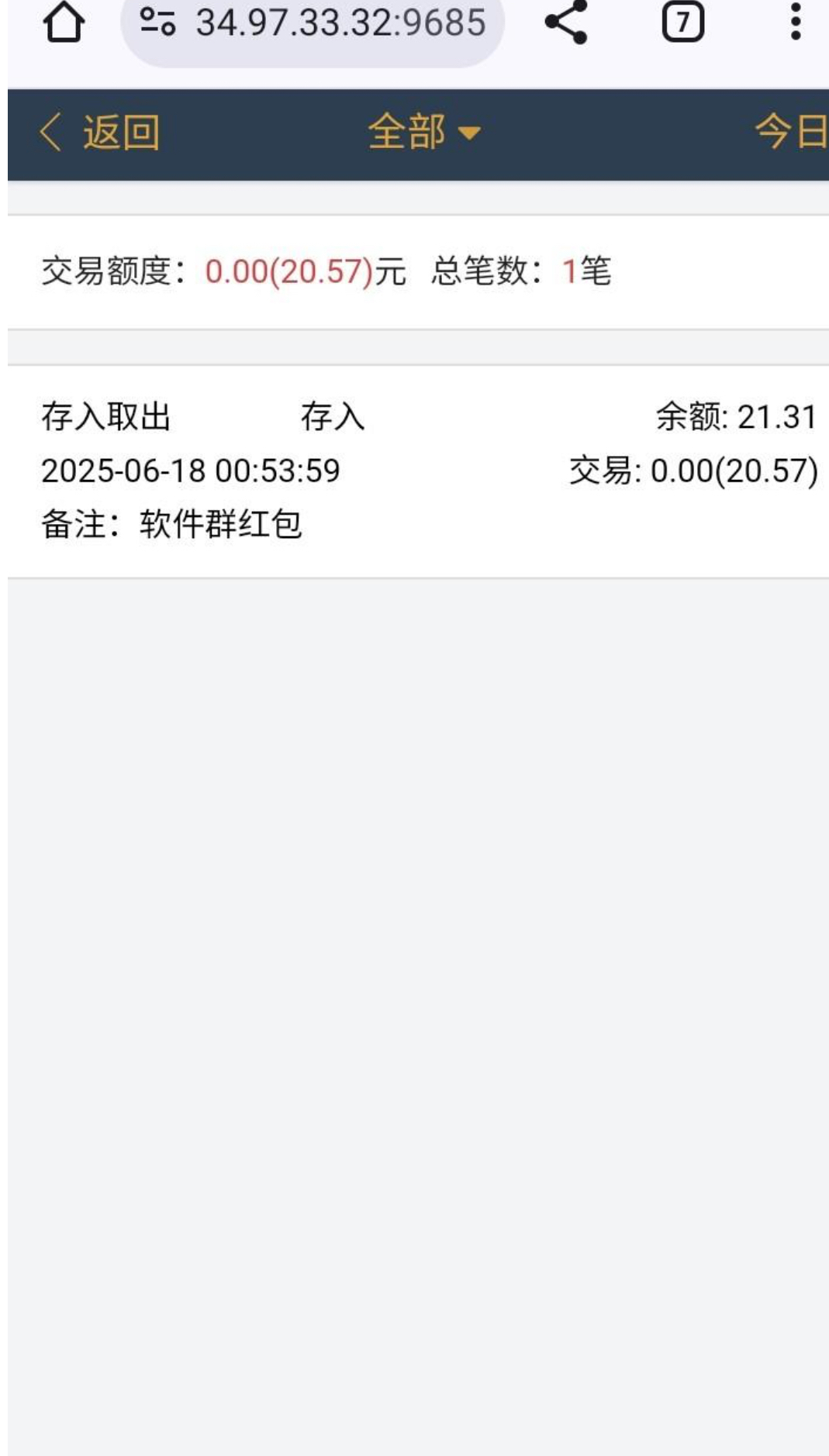Open the tab switcher showing 7 tabs
Screen dimensions: 829x1456
click(682, 22)
